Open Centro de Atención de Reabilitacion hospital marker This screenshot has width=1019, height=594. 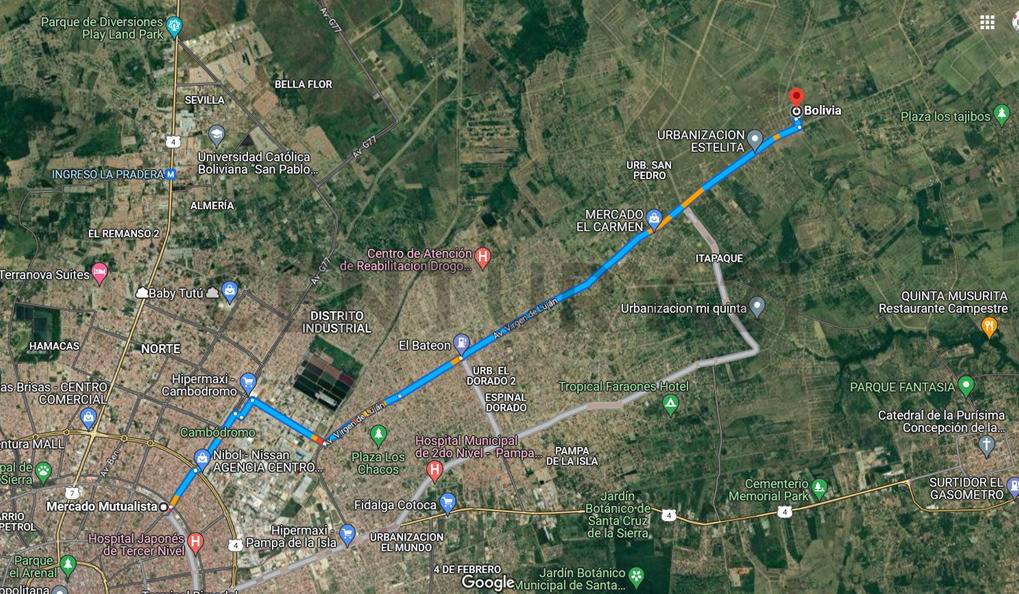tap(483, 258)
